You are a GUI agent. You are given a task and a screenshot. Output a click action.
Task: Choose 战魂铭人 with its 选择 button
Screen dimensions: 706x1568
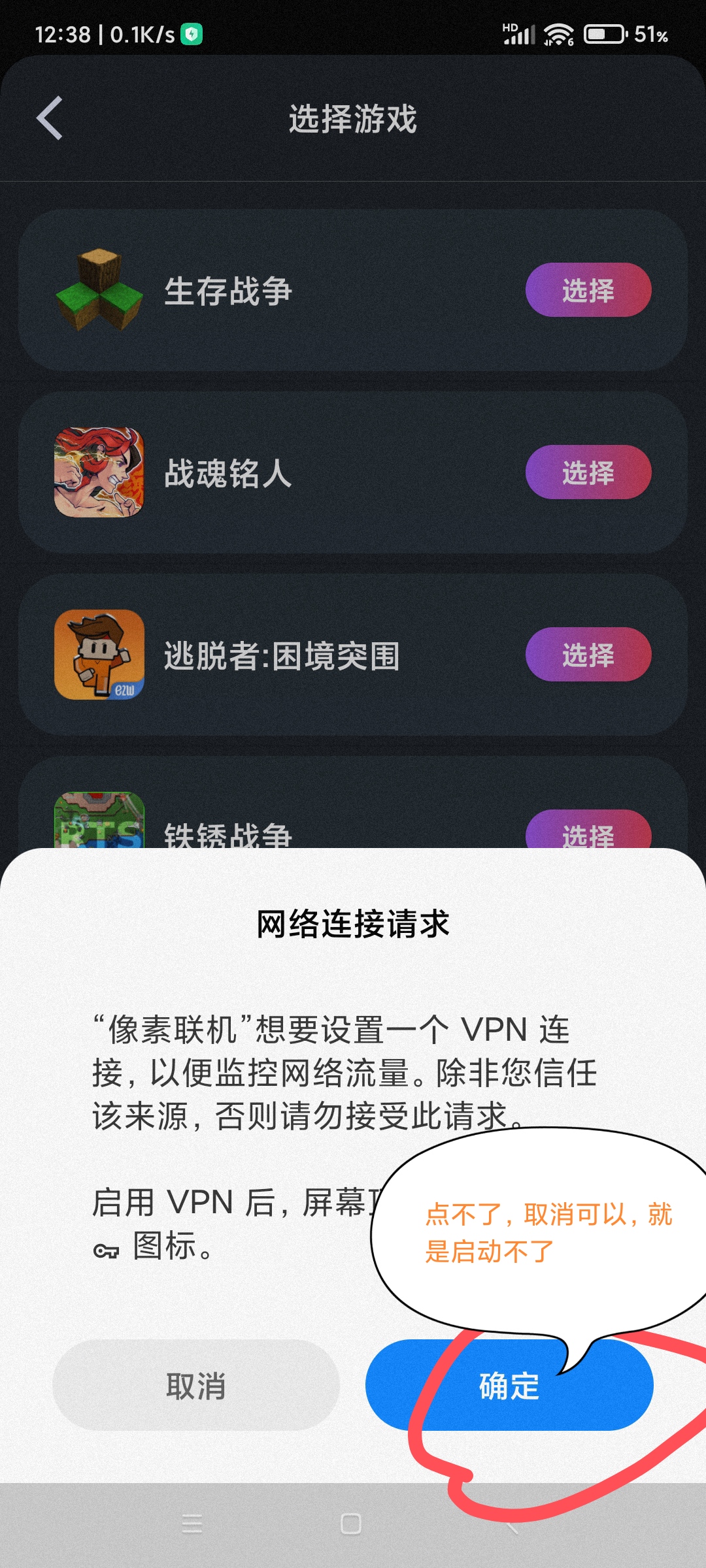coord(588,472)
